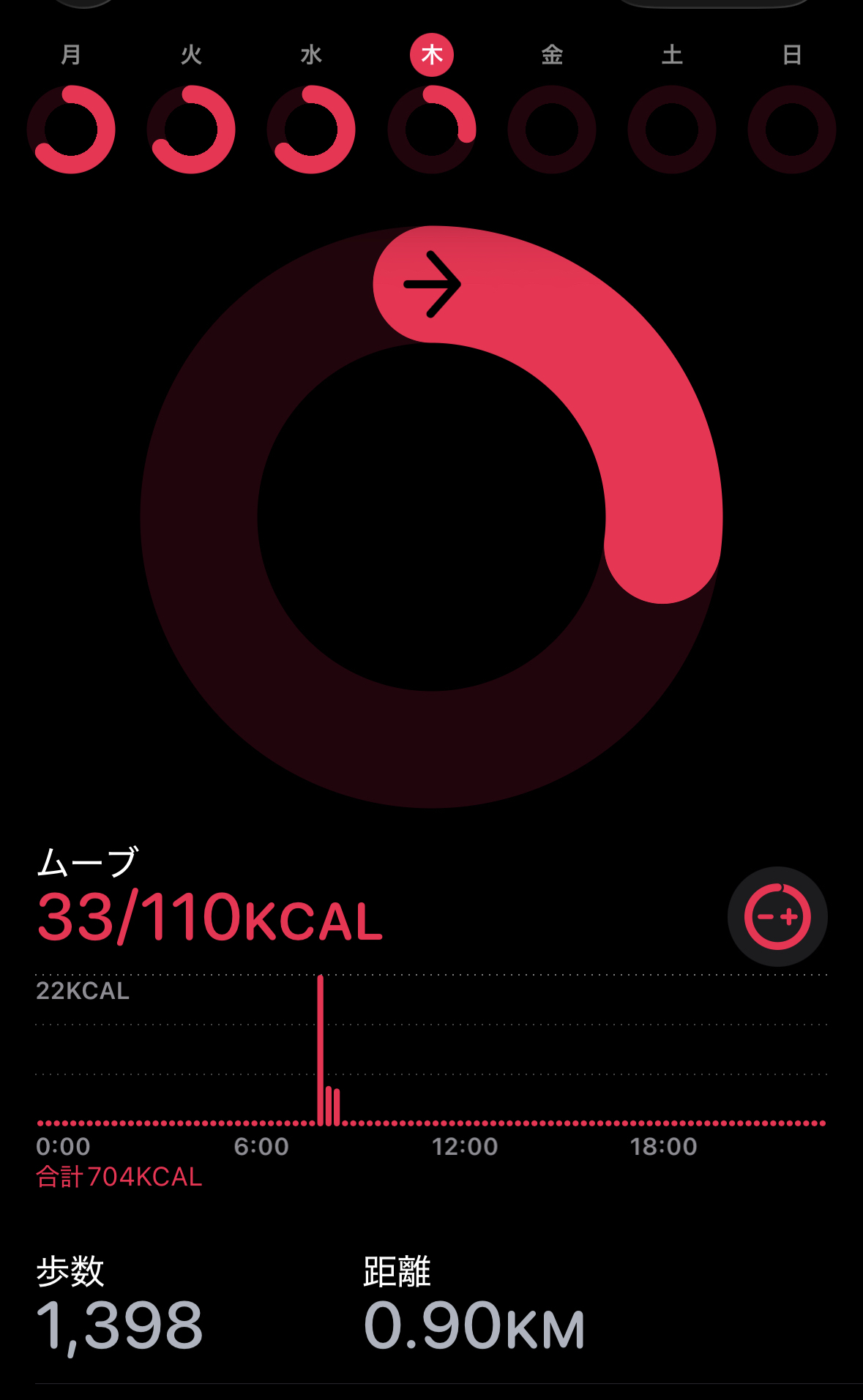Adjust the Move goal with plus-minus button

777,916
